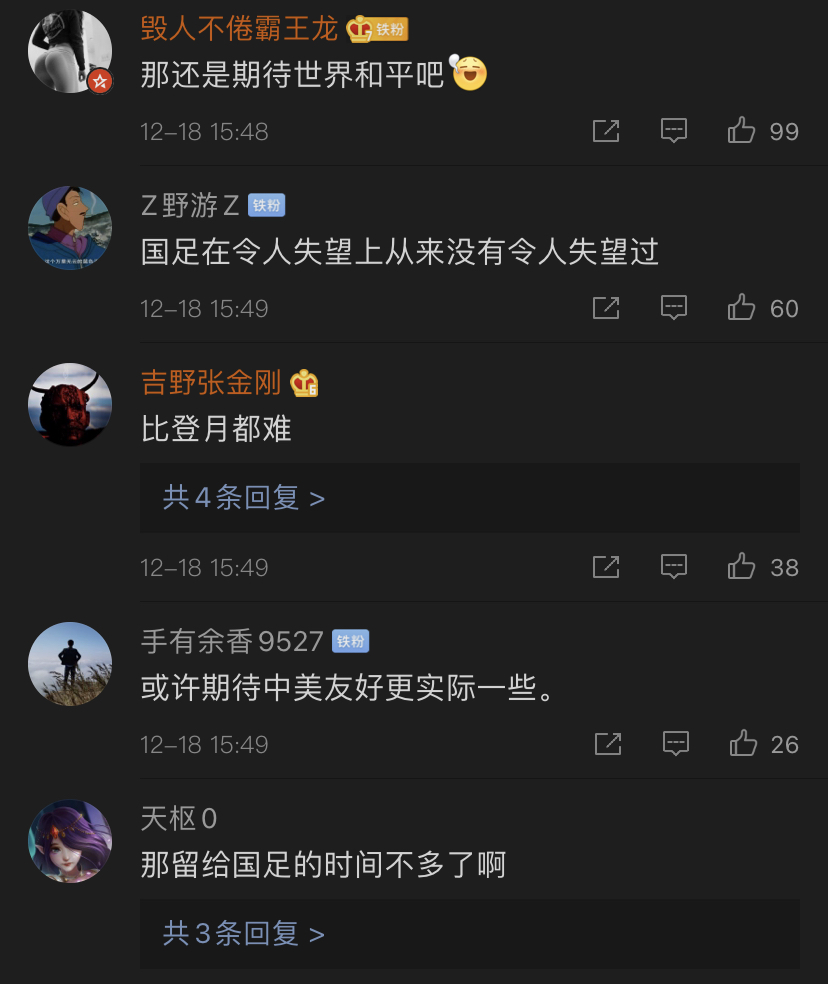
Task: Comment on 吉野张金刚's comment
Action: coord(675,567)
